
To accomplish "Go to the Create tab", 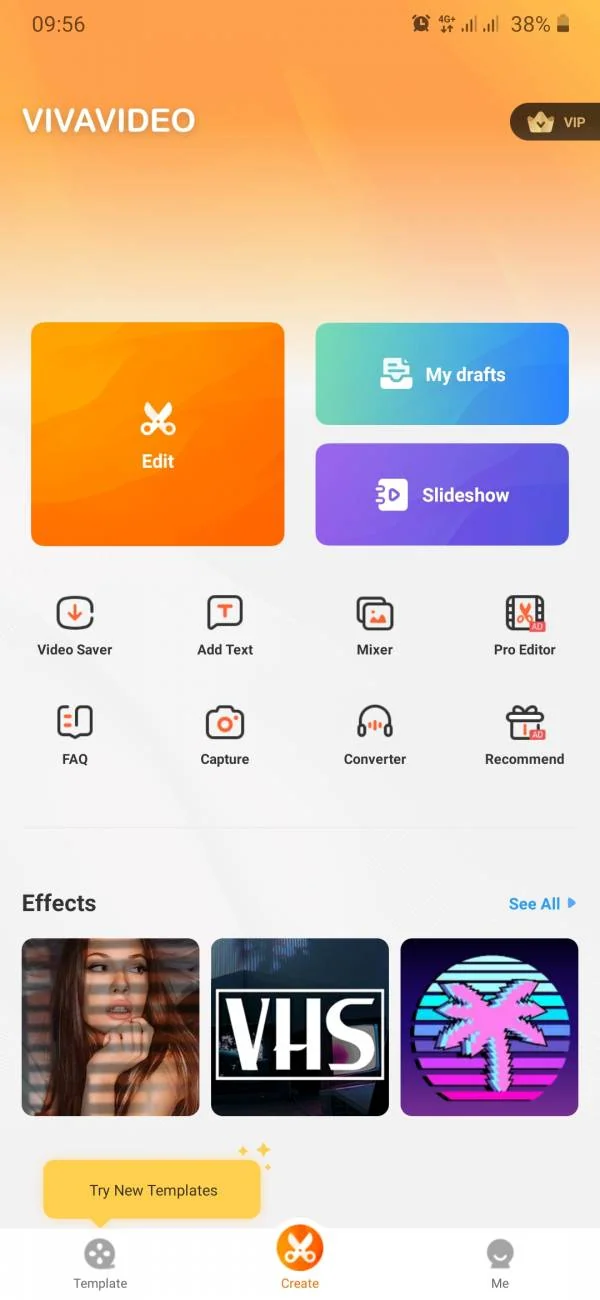I will pos(300,1259).
